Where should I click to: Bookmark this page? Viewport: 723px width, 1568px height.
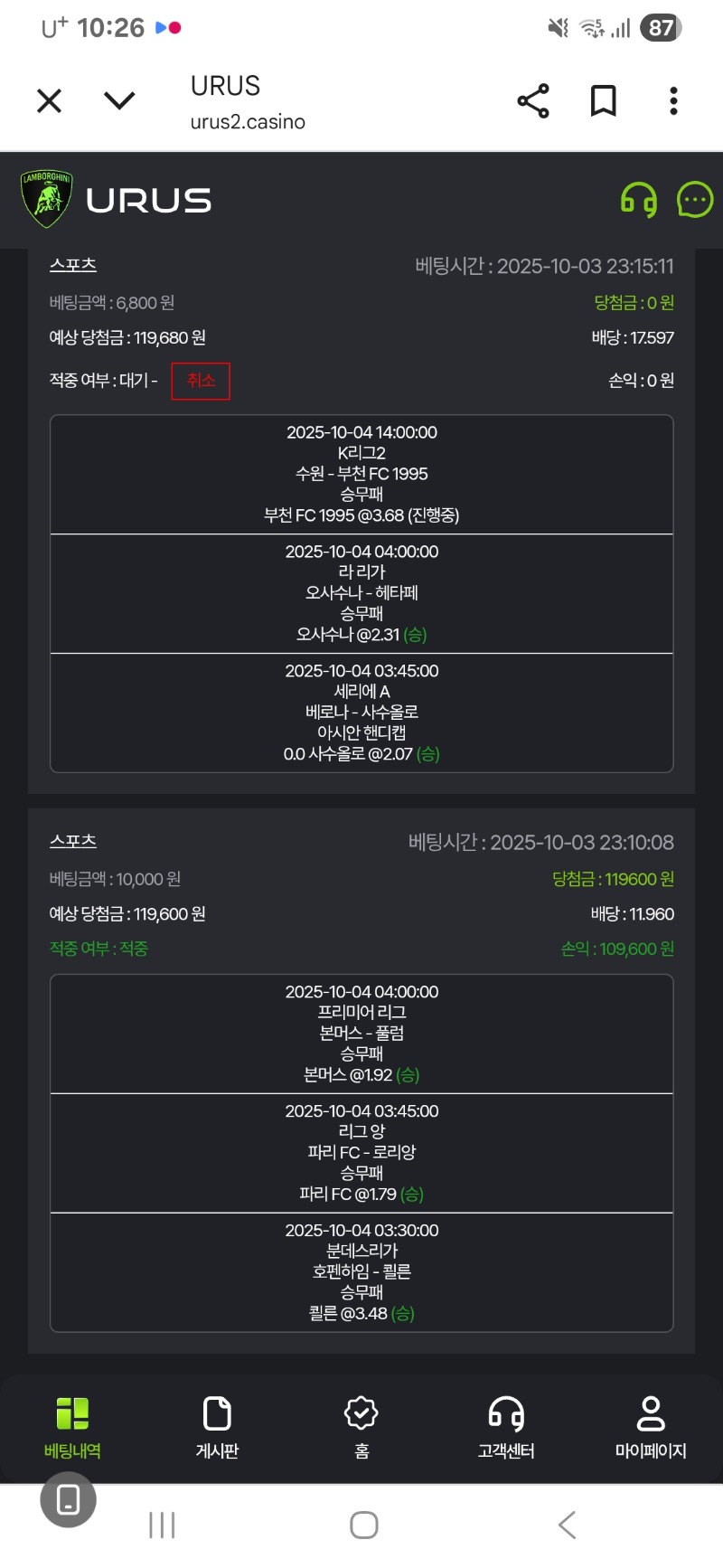click(603, 100)
